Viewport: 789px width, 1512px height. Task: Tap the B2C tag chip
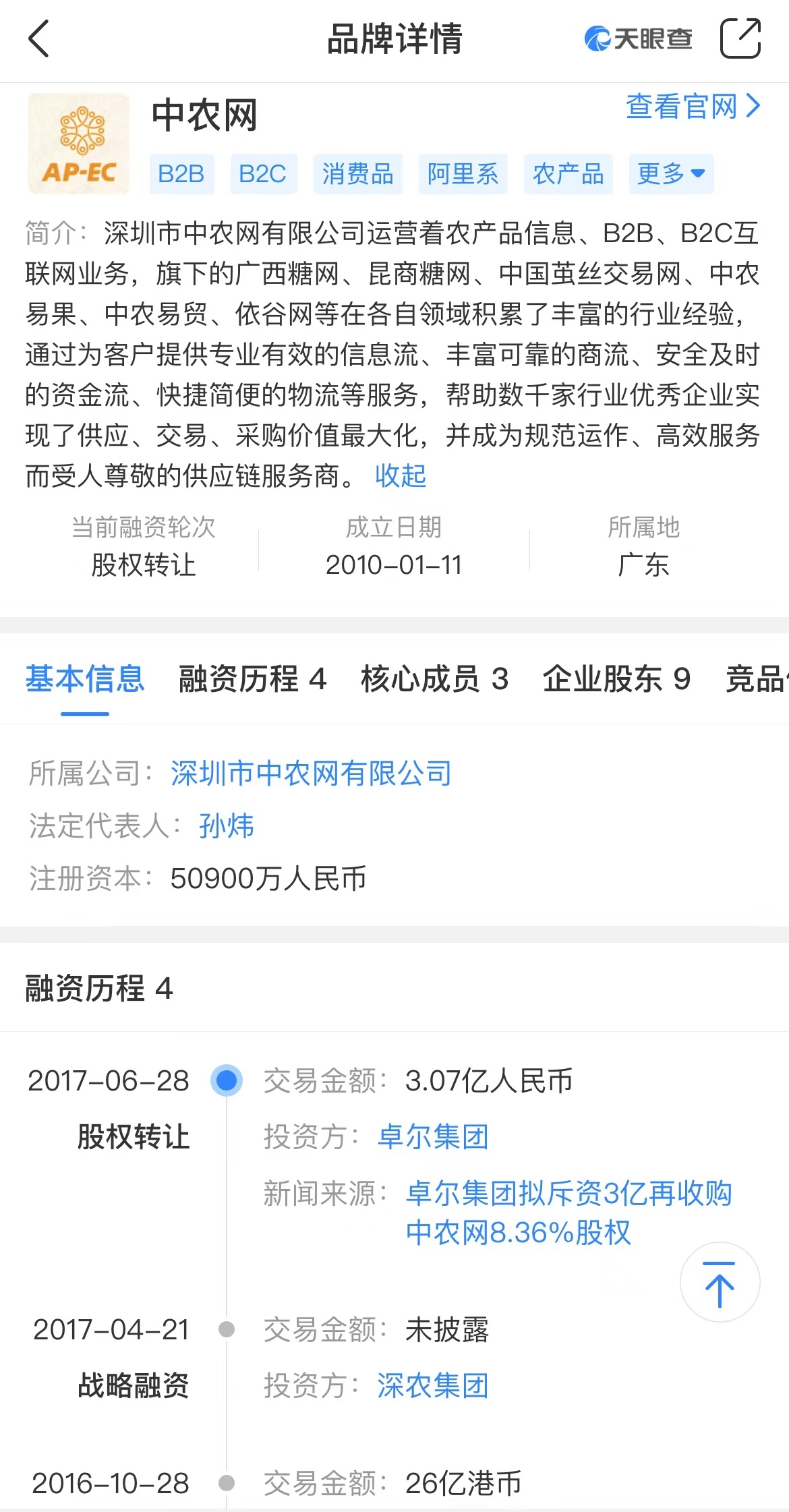point(263,174)
